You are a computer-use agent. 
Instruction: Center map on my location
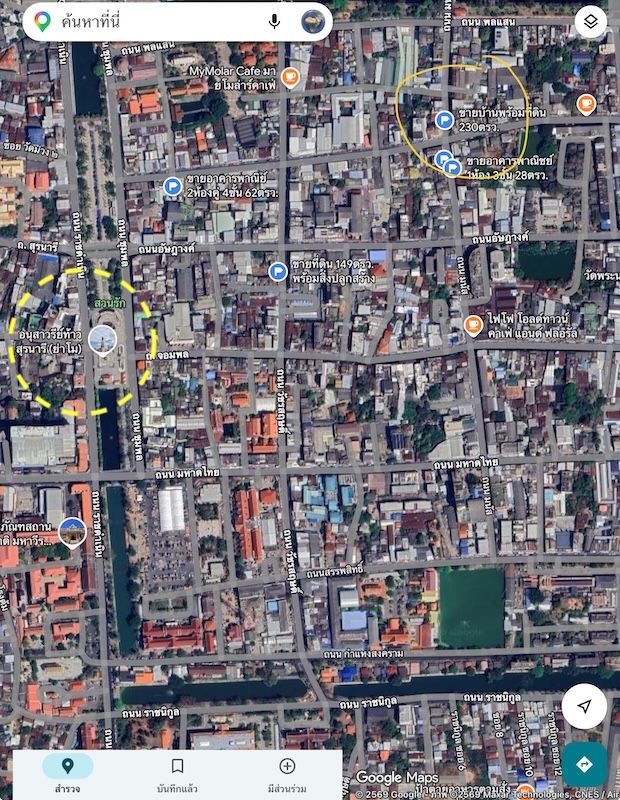(x=584, y=706)
